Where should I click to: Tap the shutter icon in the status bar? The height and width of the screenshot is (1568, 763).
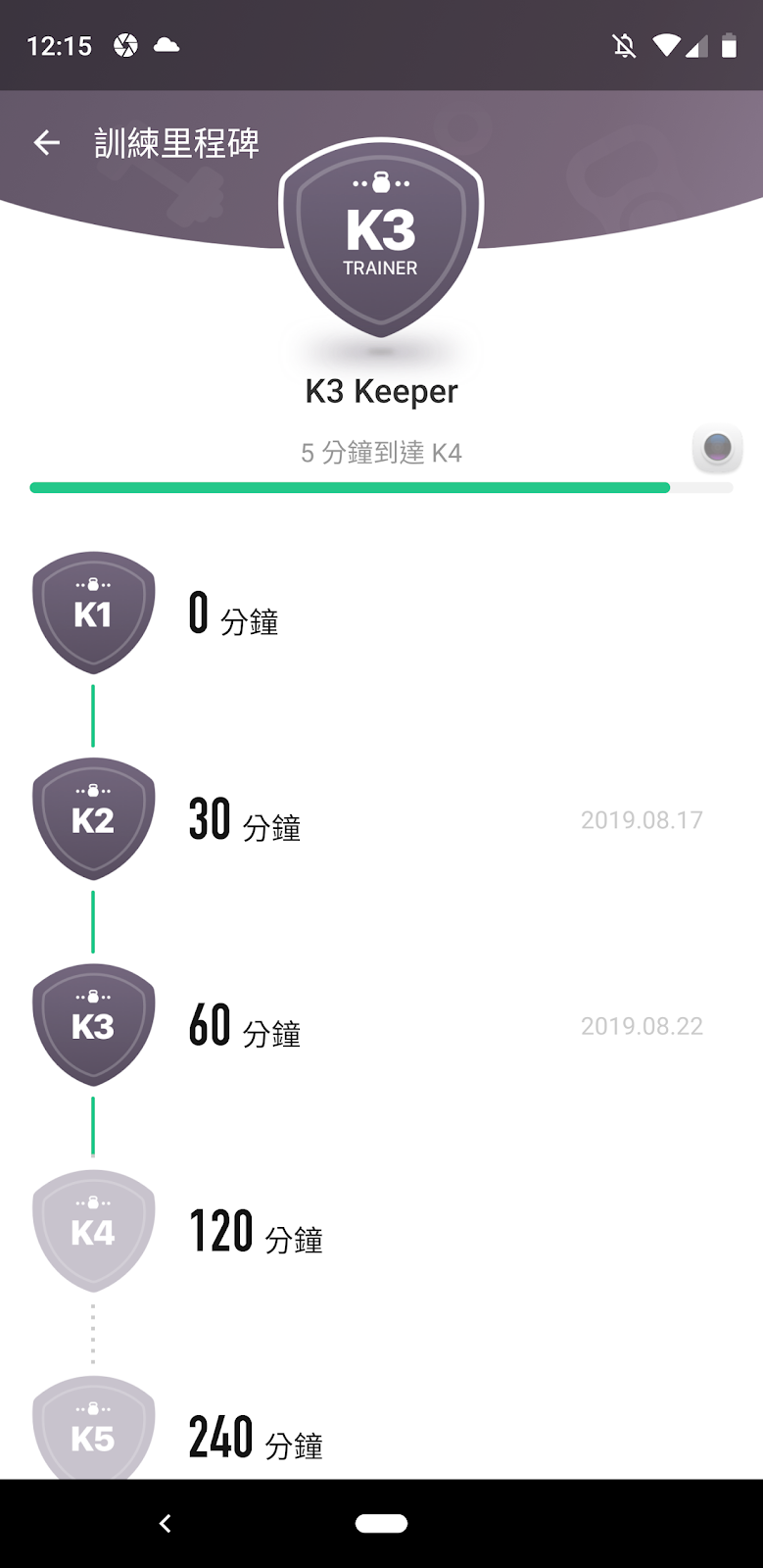click(x=123, y=45)
